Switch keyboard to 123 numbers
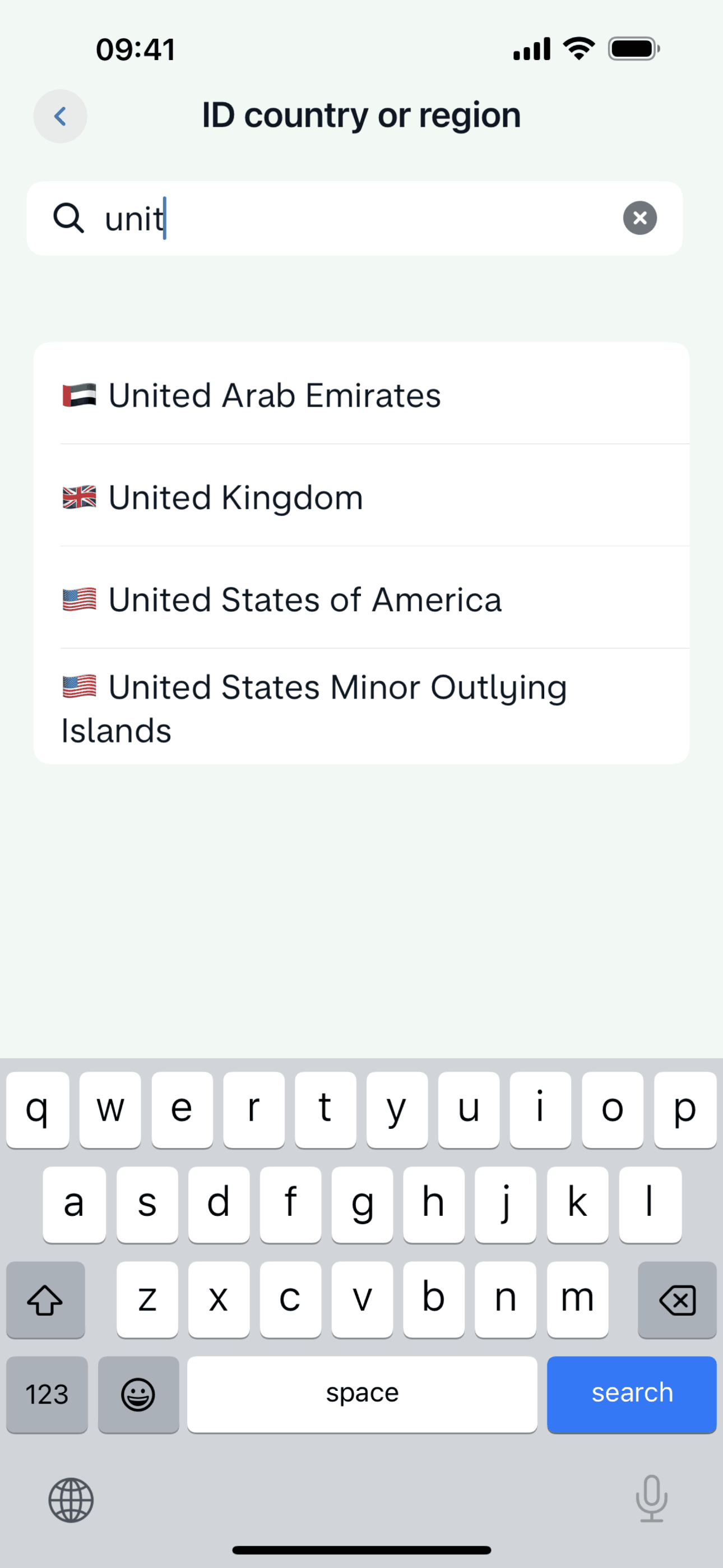723x1568 pixels. (x=47, y=1394)
